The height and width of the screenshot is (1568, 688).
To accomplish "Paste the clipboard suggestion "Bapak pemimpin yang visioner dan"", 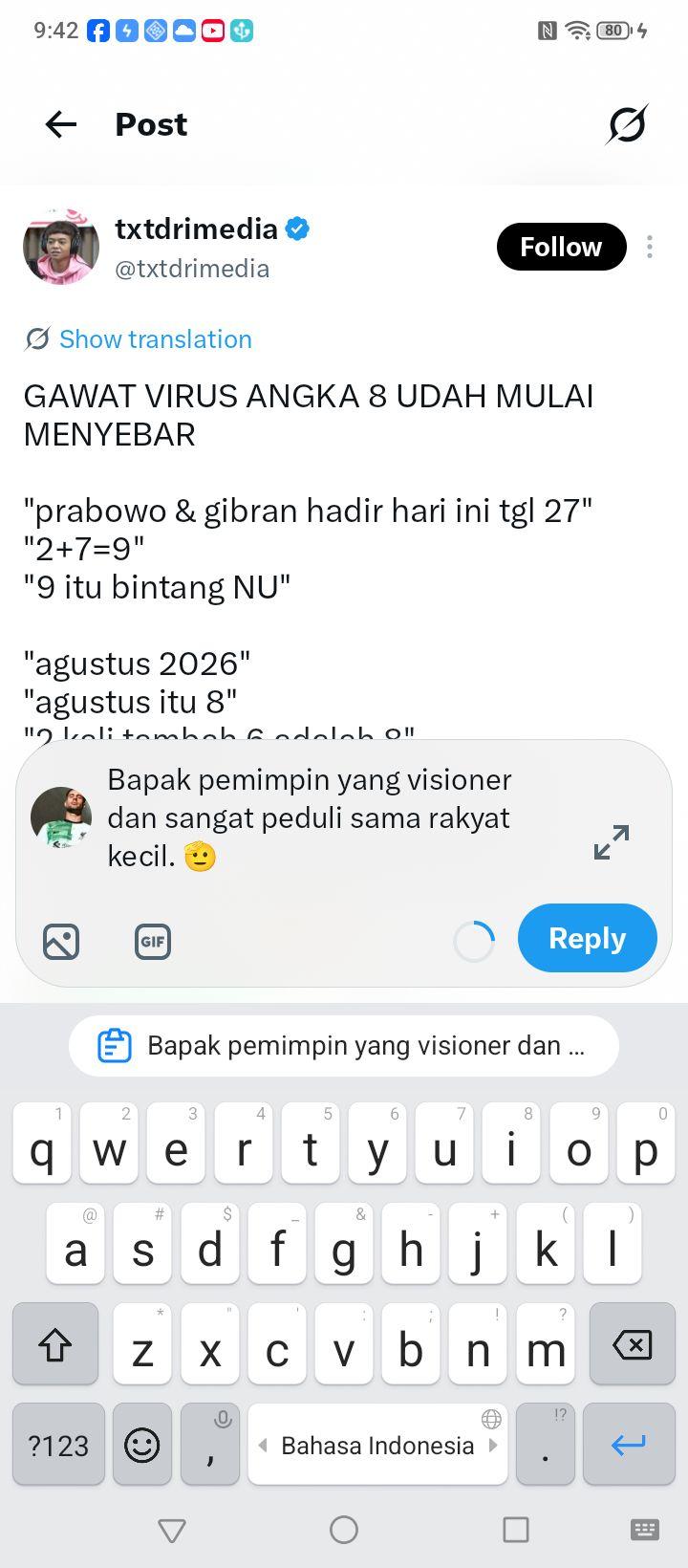I will (x=344, y=1046).
